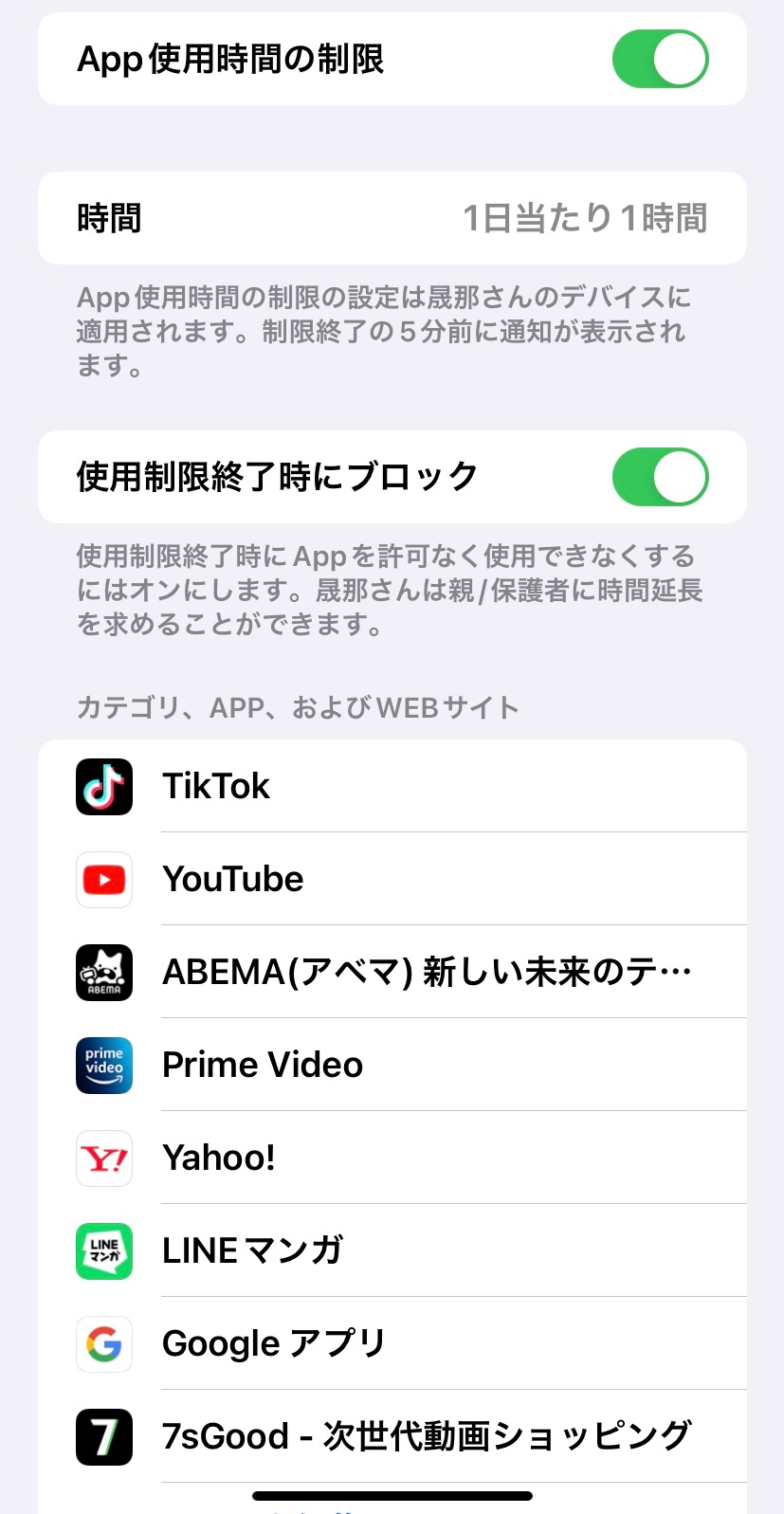Open the Google アプリ row
The image size is (784, 1514).
(392, 1343)
